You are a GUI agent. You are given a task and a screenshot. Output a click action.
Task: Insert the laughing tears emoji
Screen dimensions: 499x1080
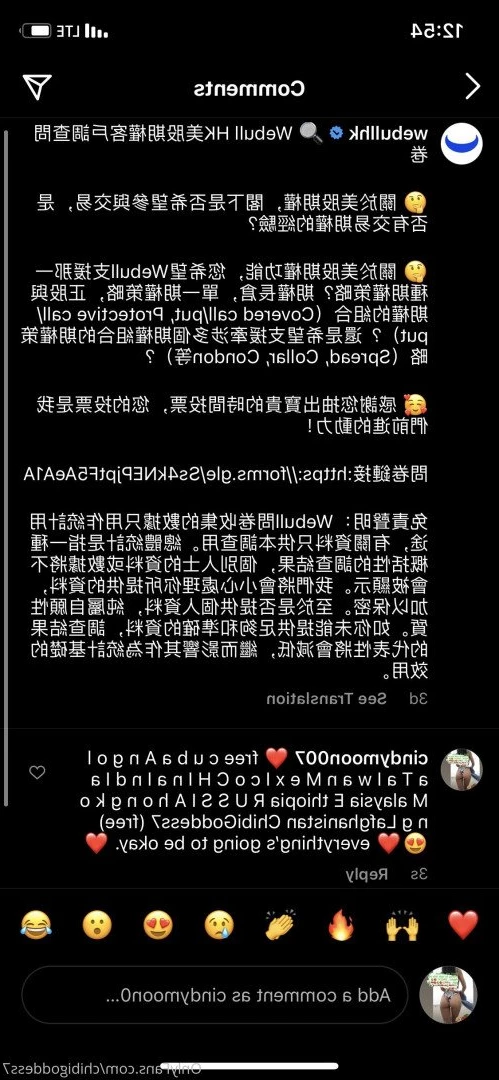coord(36,924)
